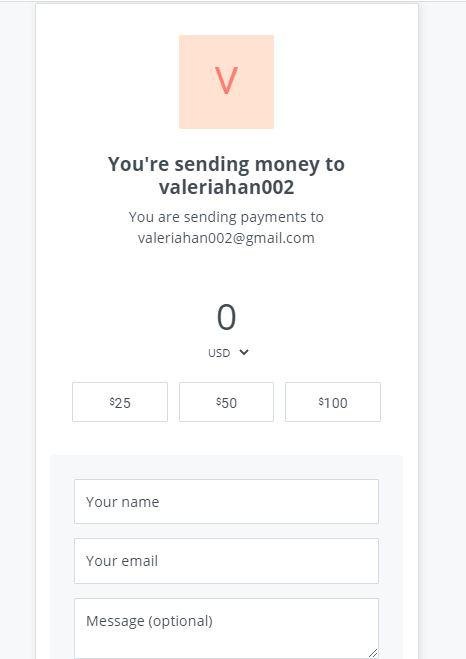The width and height of the screenshot is (466, 659).
Task: Tap the Message (optional) text area
Action: (x=226, y=628)
